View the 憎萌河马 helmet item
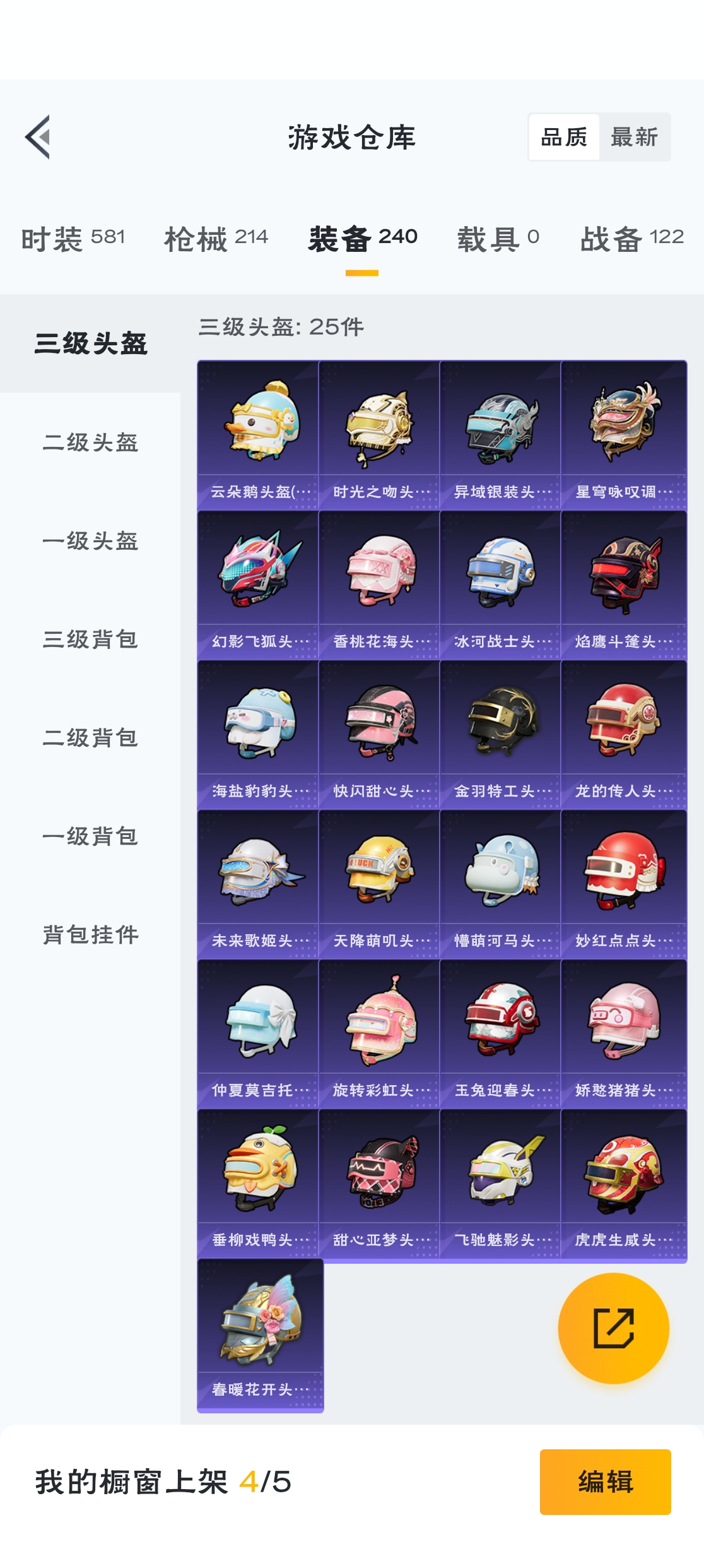 500,884
